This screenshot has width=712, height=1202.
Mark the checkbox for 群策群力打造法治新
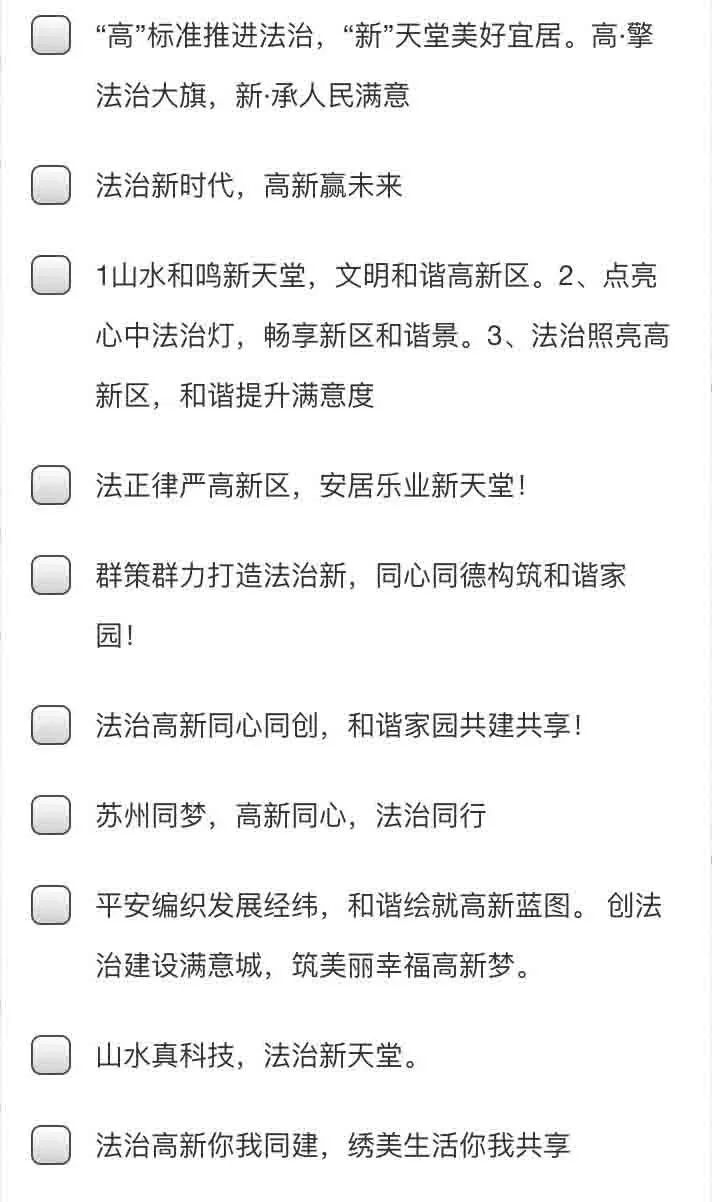51,576
